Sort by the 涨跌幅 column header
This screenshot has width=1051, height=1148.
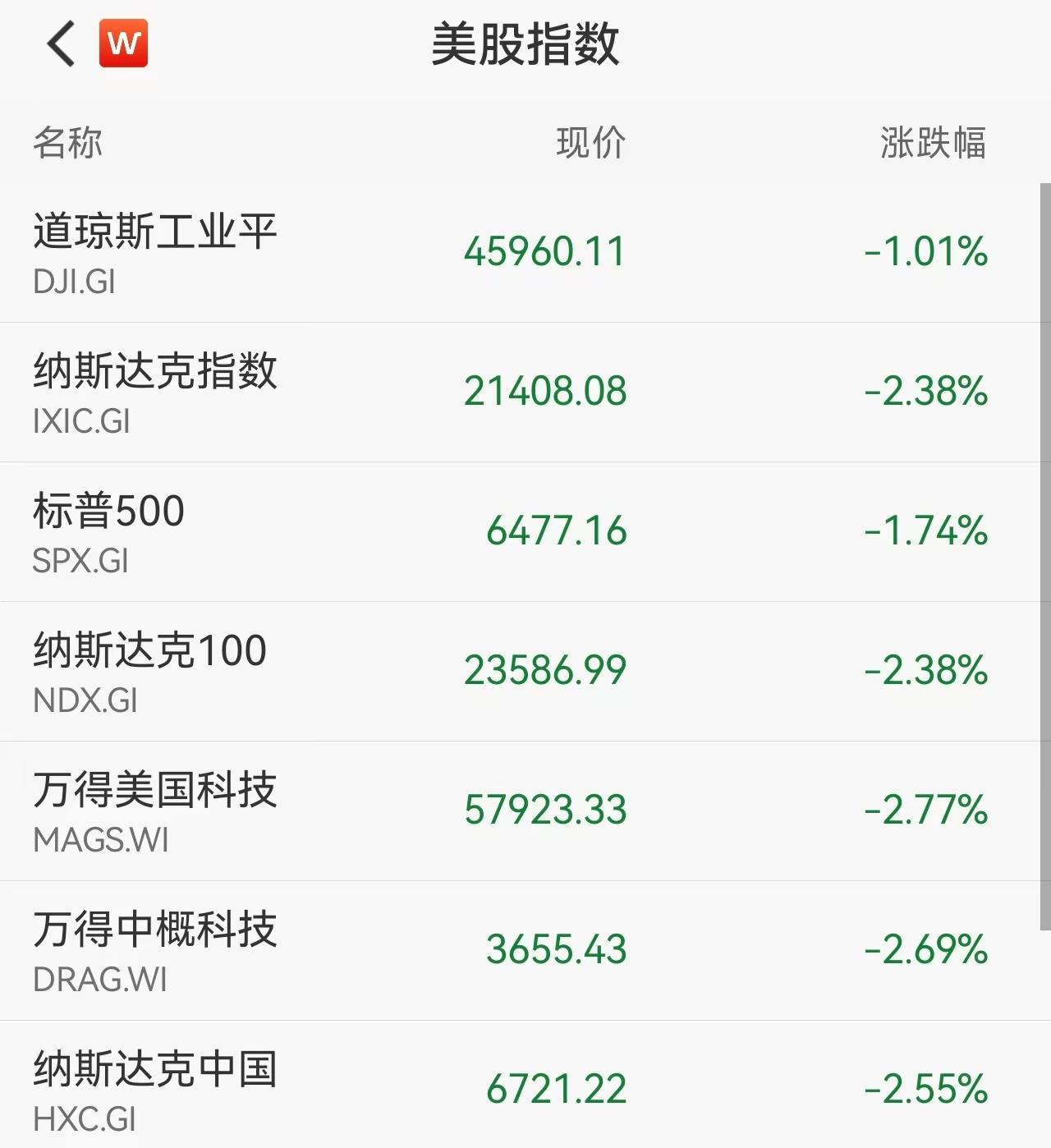pyautogui.click(x=934, y=144)
